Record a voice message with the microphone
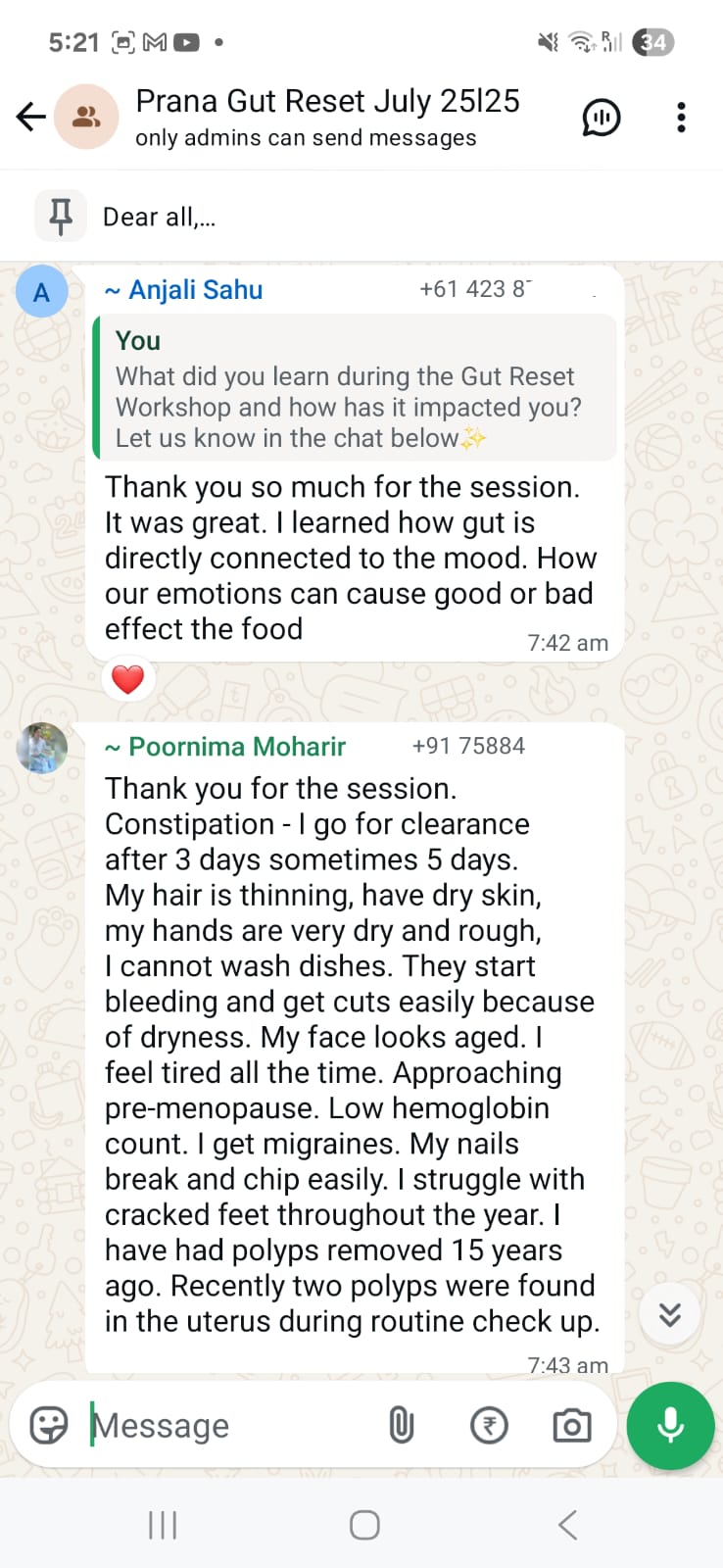 pyautogui.click(x=671, y=1426)
